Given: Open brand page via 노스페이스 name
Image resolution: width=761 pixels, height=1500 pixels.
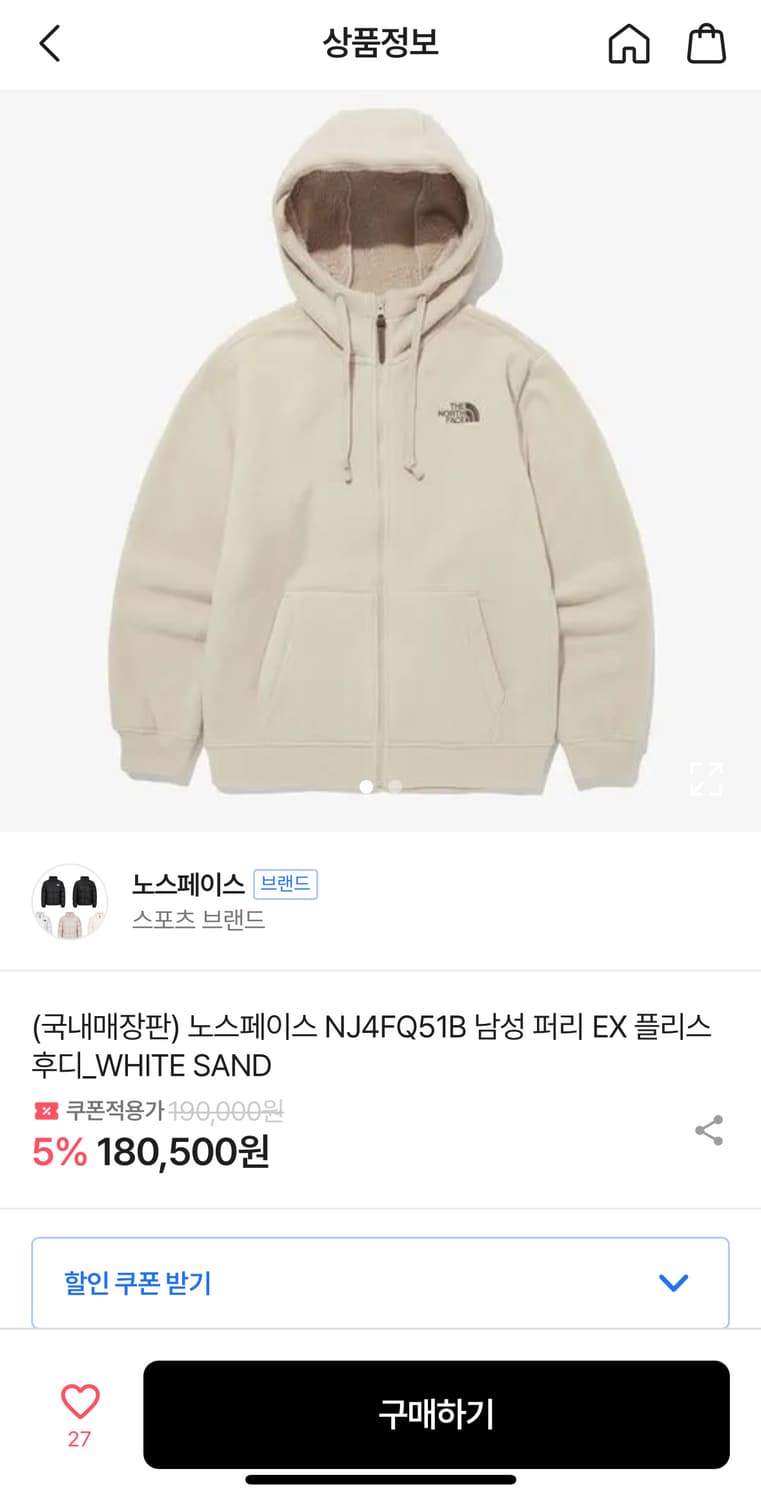Looking at the screenshot, I should pos(188,884).
